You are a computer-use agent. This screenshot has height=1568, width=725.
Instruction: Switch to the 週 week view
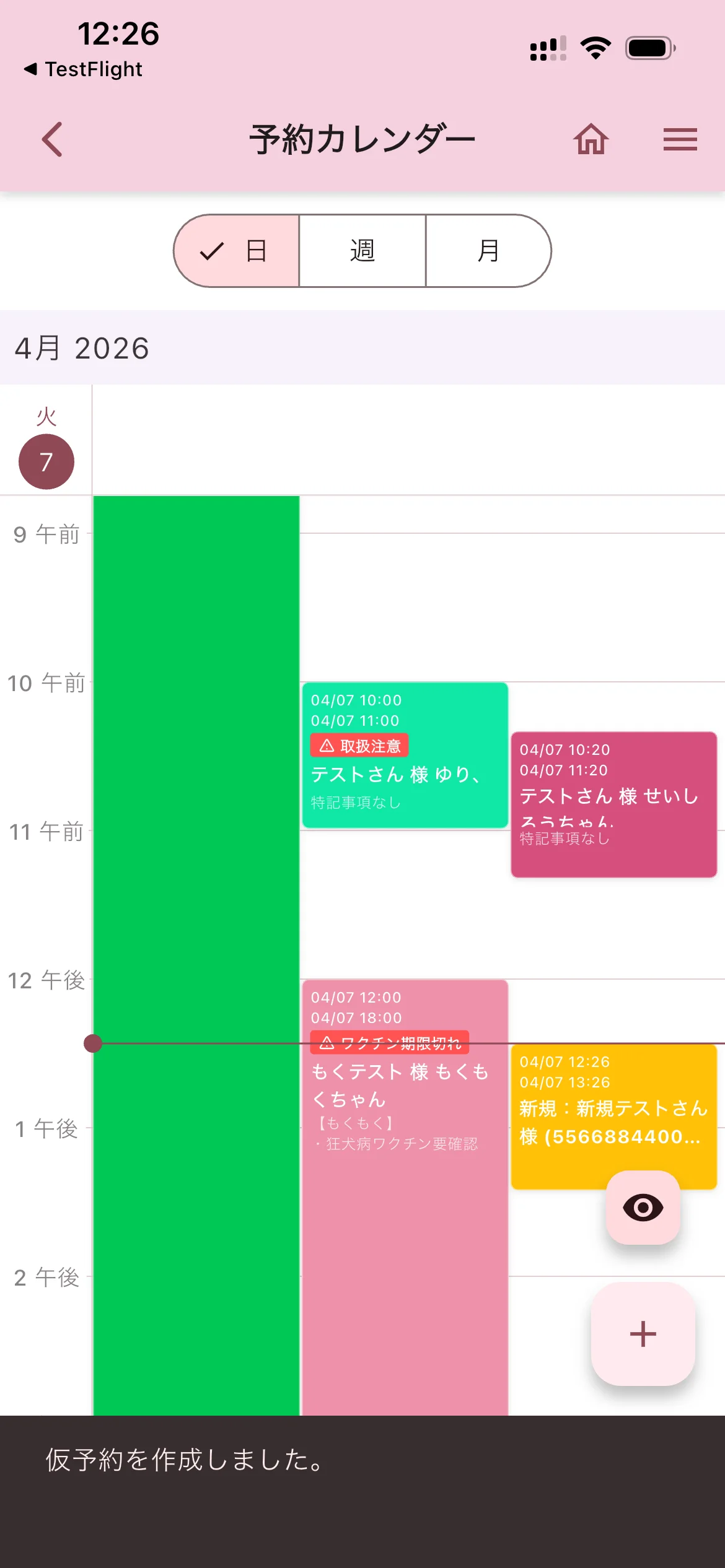coord(362,251)
